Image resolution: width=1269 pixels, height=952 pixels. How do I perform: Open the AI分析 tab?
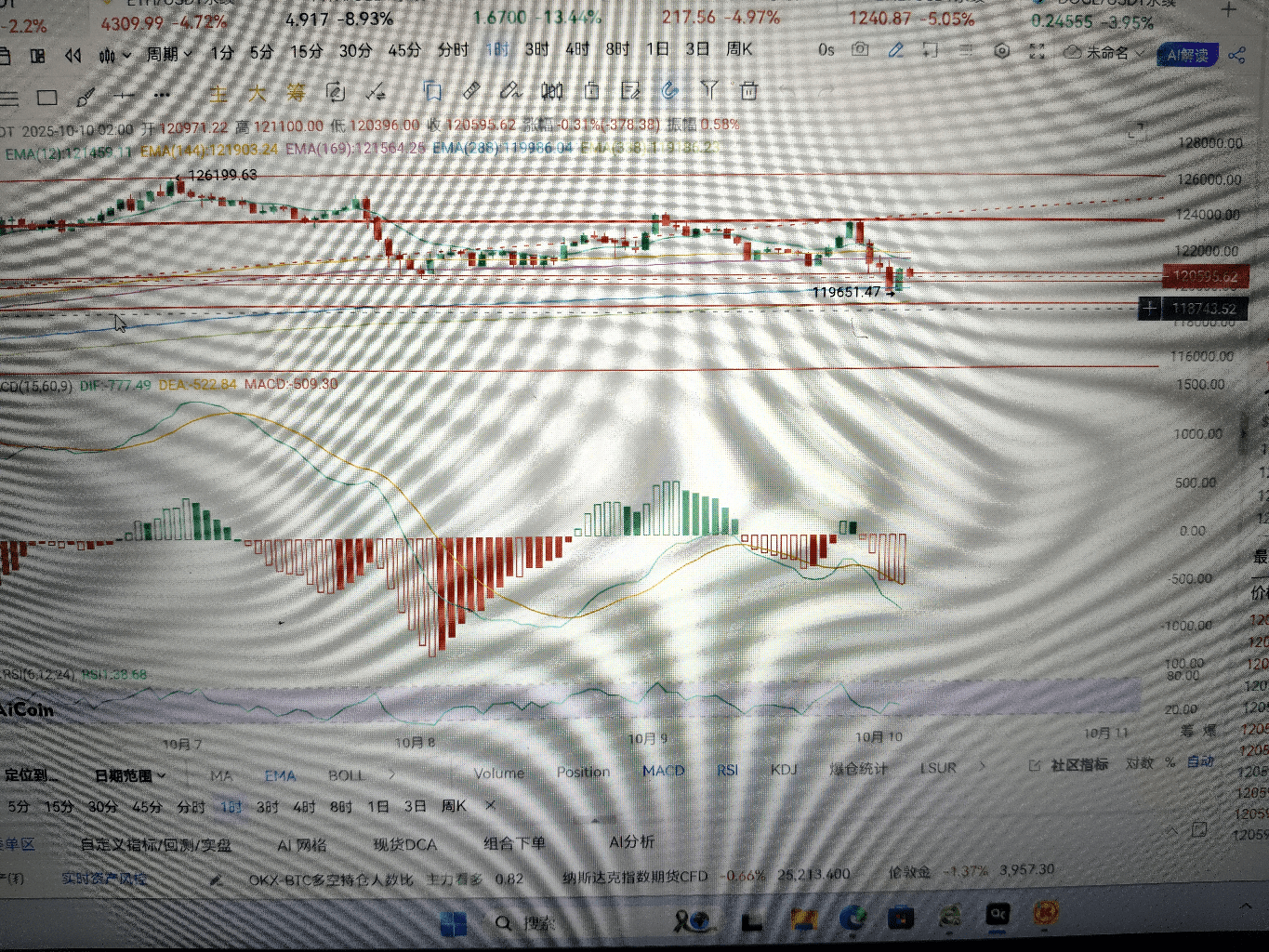point(632,841)
